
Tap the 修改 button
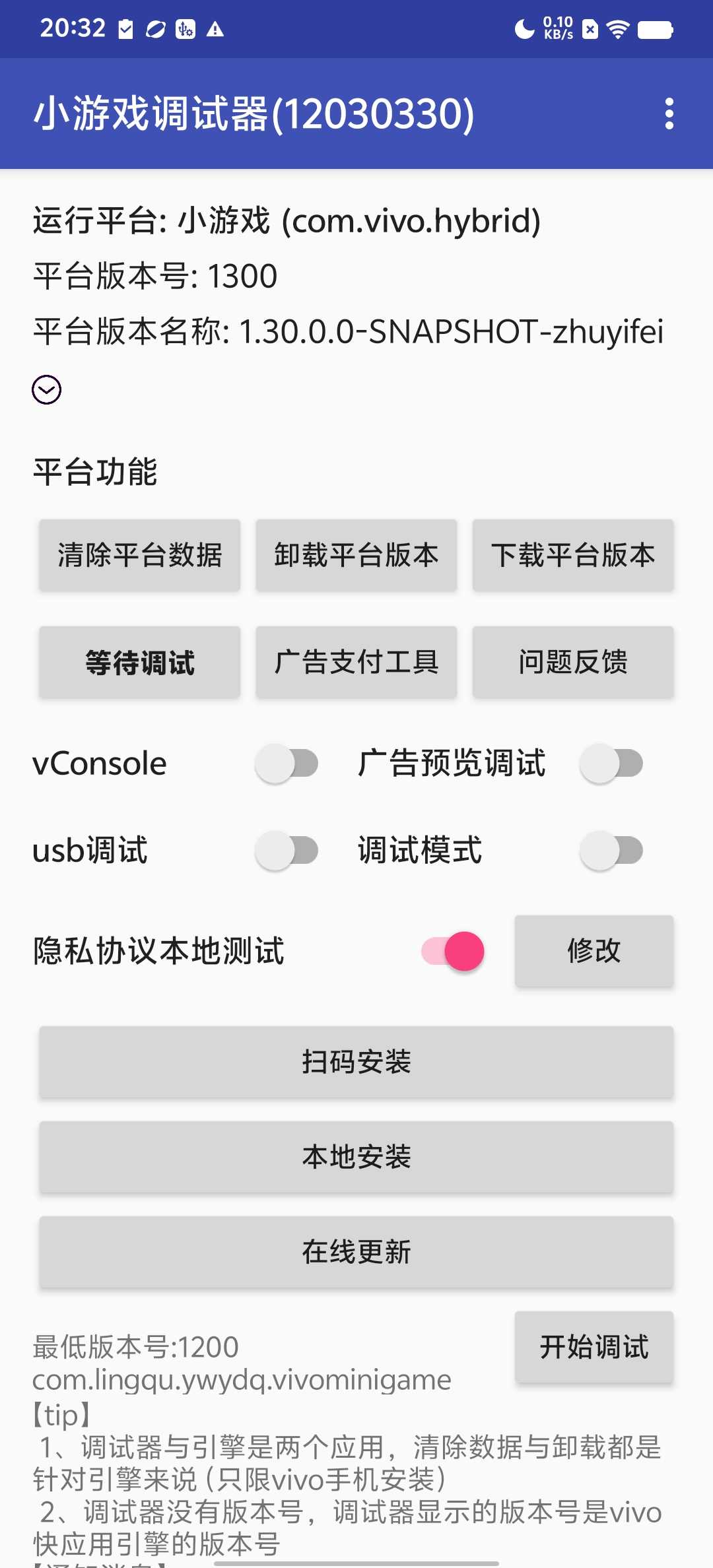(594, 951)
